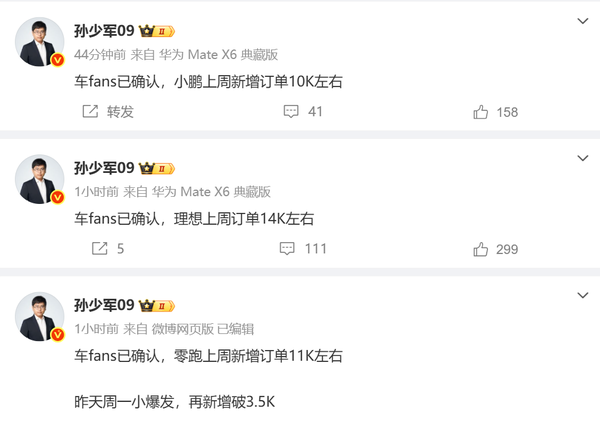Like the 理想上周订单 post
This screenshot has width=600, height=421.
496,248
